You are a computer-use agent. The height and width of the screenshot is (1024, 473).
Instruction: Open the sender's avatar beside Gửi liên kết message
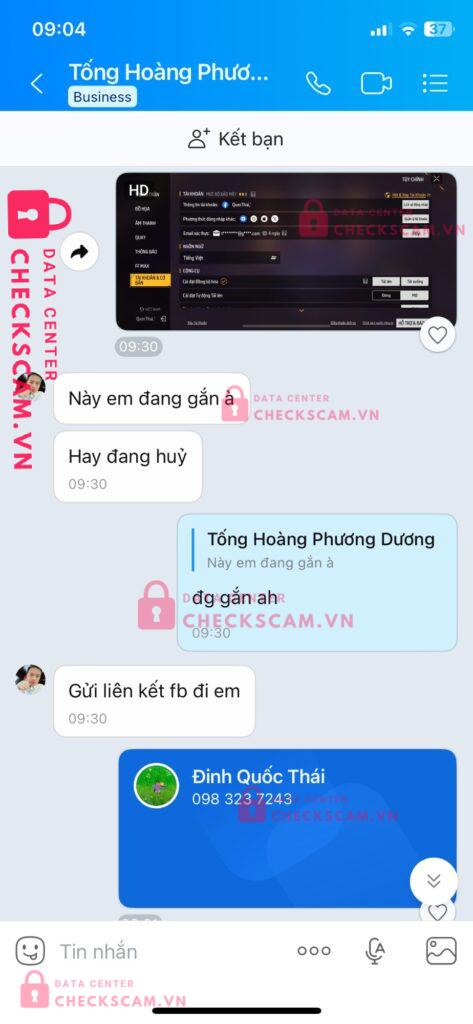pyautogui.click(x=30, y=680)
